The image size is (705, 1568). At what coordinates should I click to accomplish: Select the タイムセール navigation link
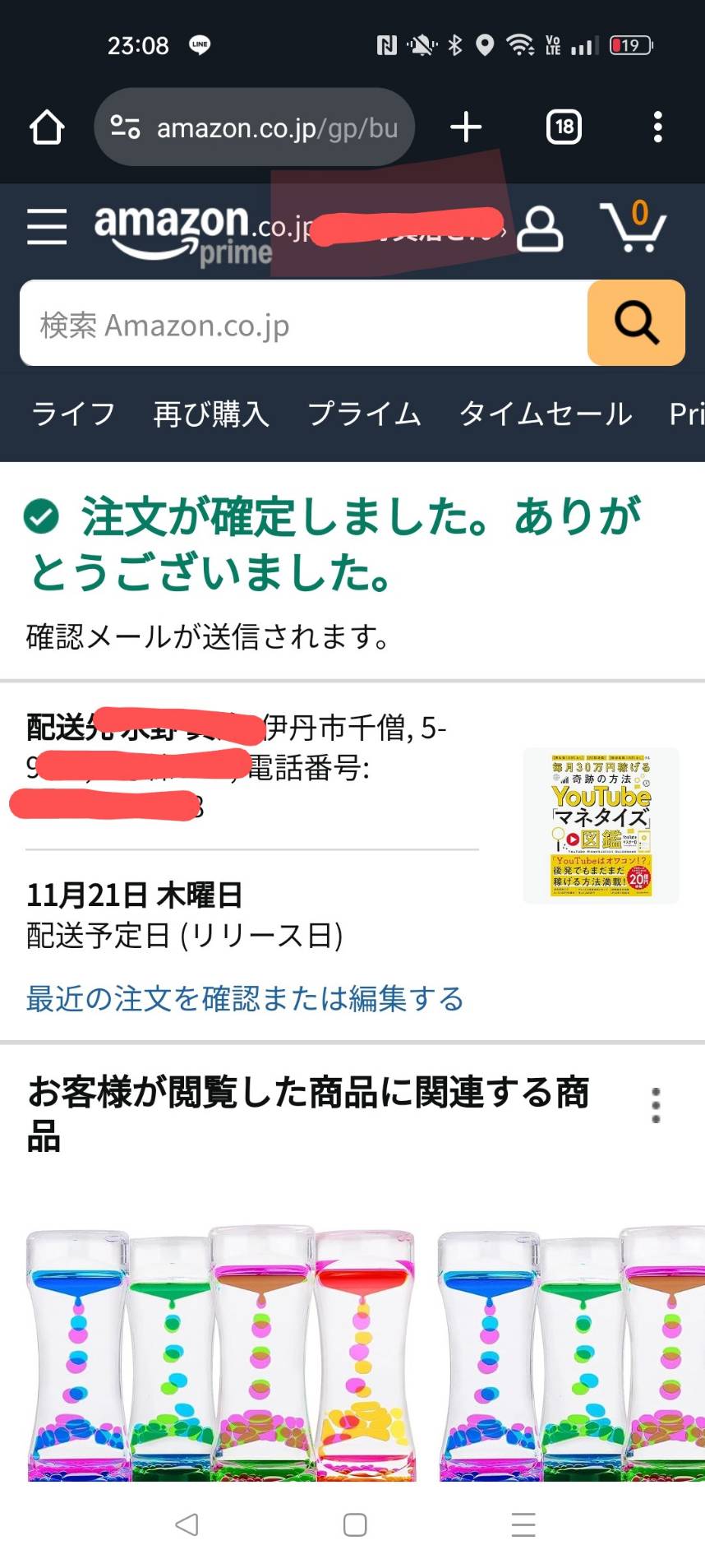click(x=546, y=414)
